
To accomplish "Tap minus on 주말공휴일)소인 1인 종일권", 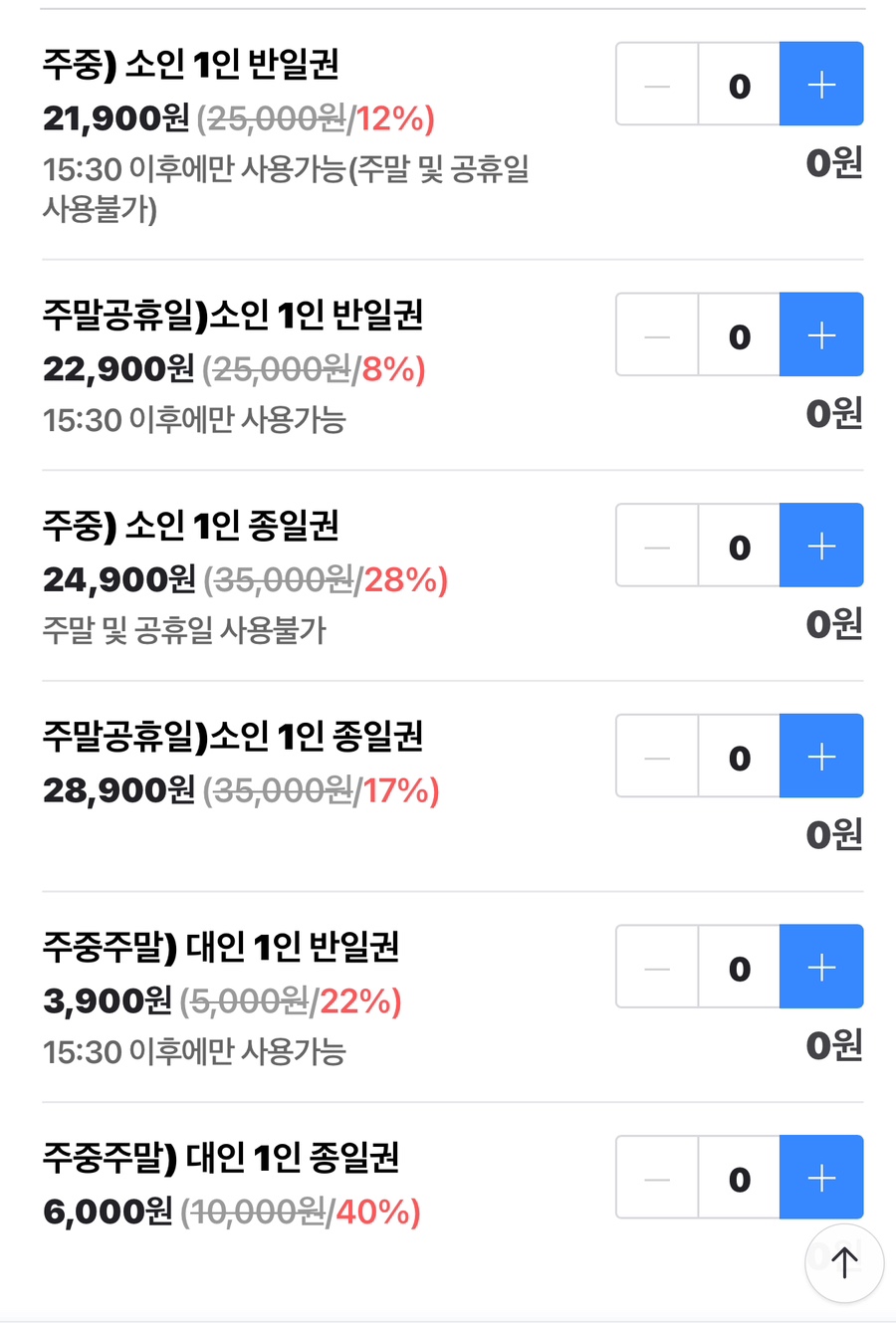I will 657,757.
